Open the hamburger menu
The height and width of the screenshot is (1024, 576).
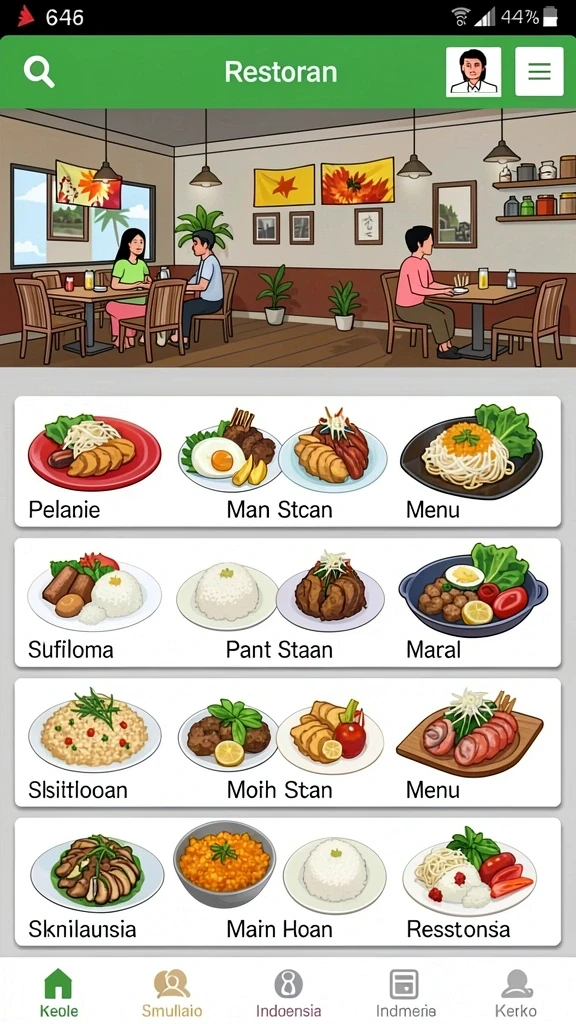539,72
